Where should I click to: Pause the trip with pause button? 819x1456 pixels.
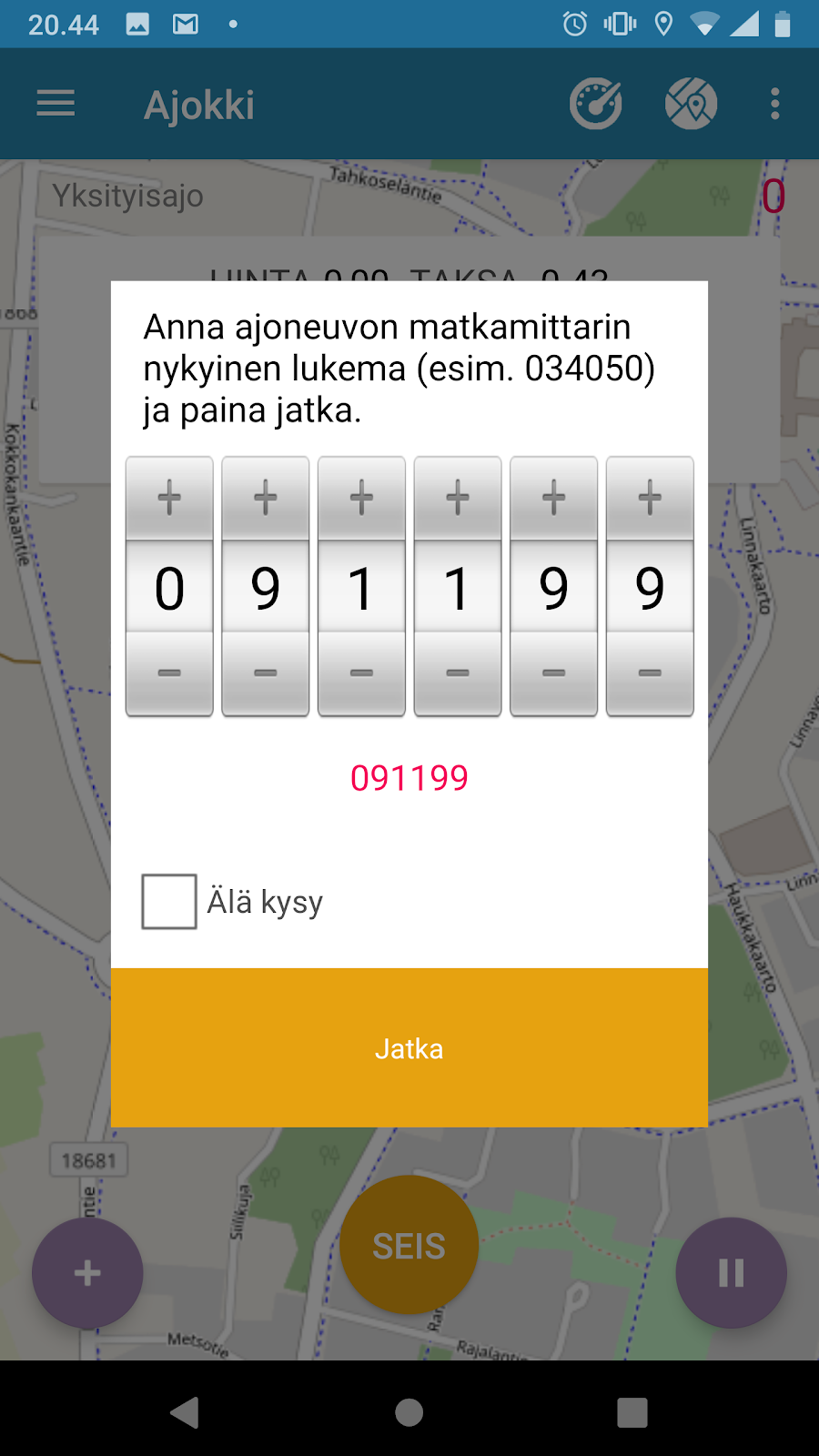(731, 1273)
